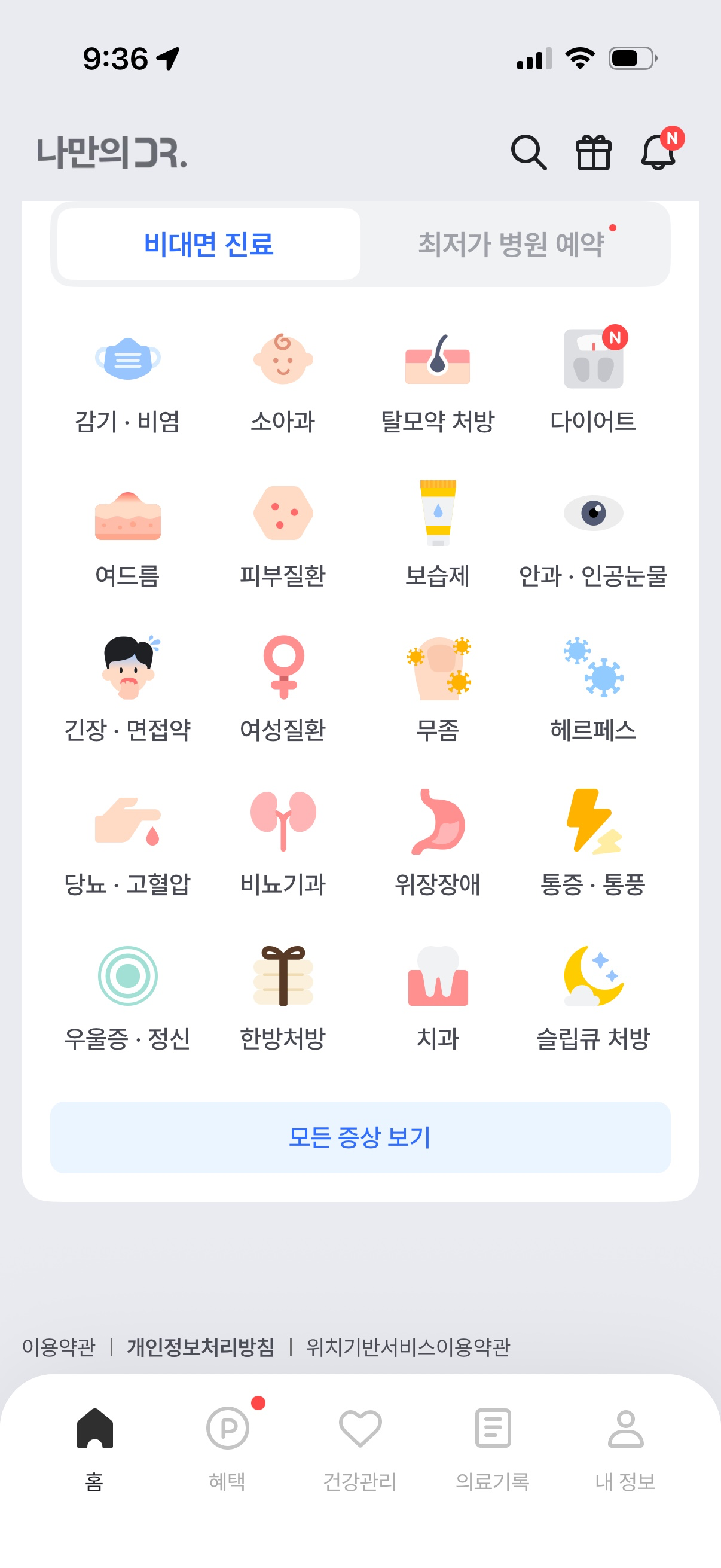Select the 헤르페스 virus icon
721x1568 pixels.
pos(593,673)
